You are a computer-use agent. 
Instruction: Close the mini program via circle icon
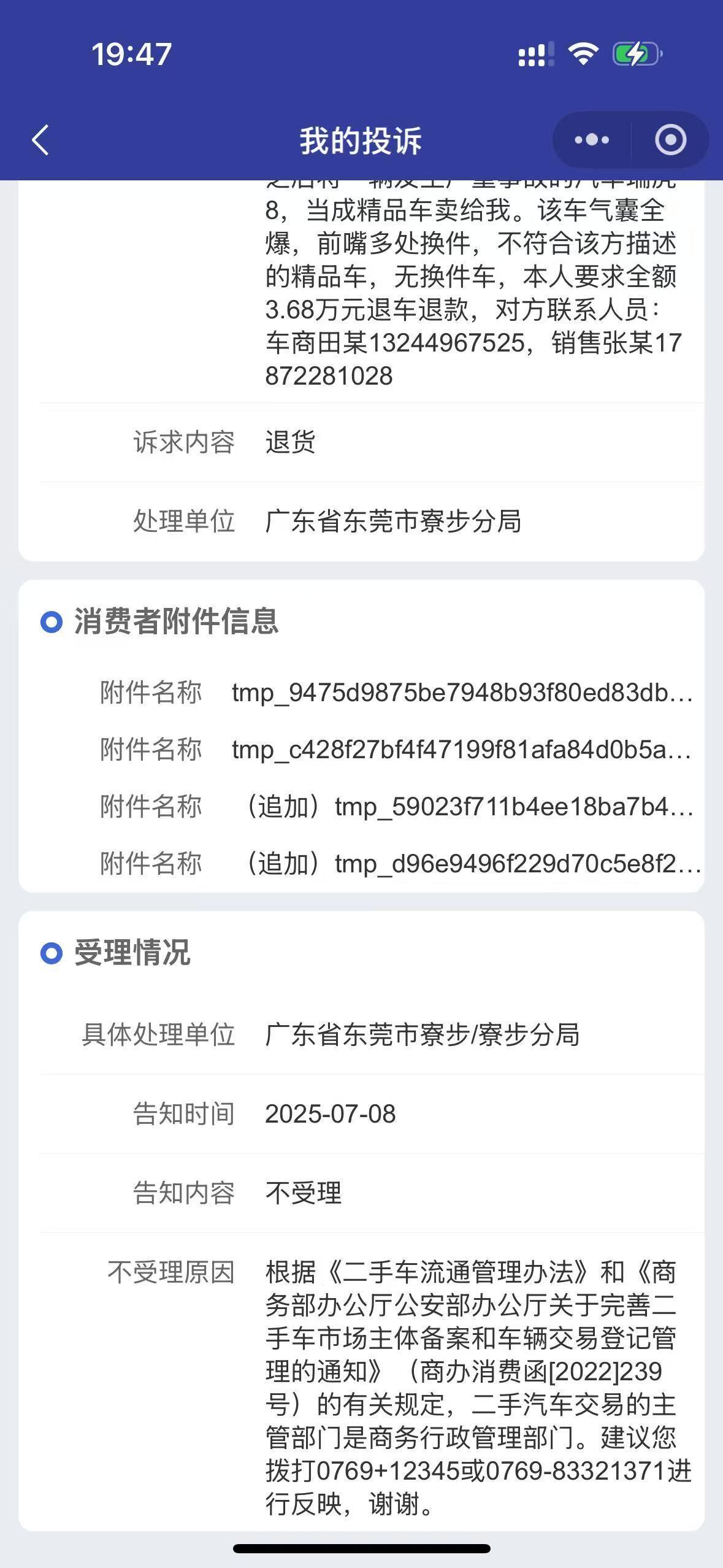coord(670,140)
